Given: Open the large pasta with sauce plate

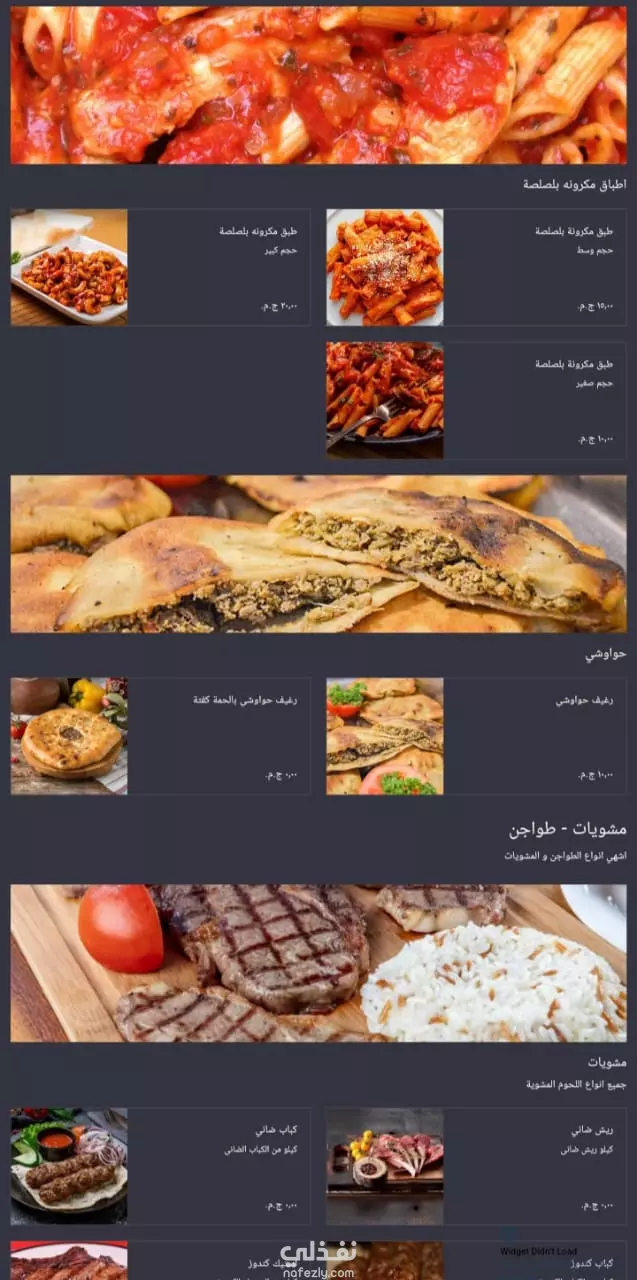Looking at the screenshot, I should (160, 267).
